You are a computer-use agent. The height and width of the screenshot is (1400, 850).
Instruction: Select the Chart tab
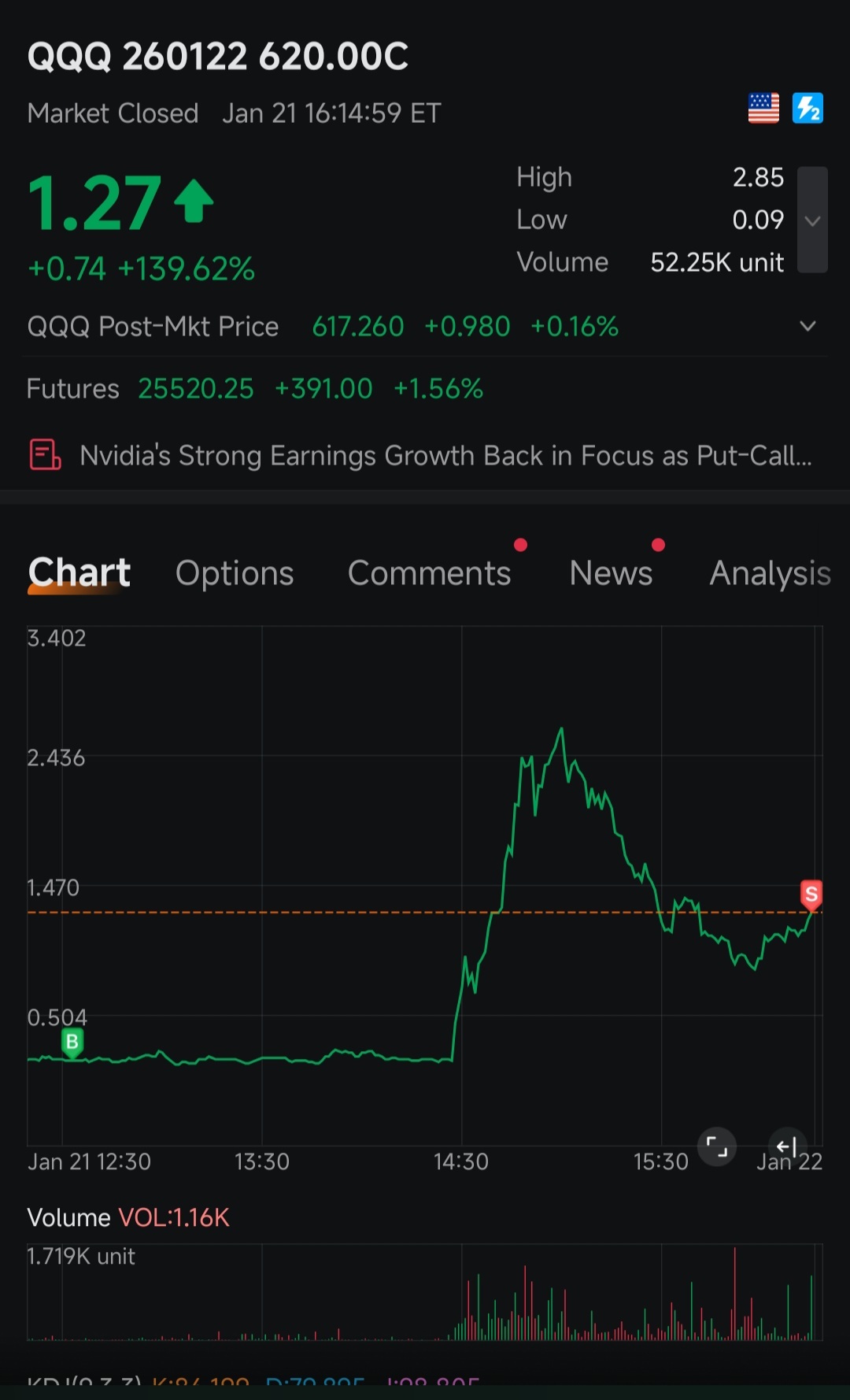(79, 572)
